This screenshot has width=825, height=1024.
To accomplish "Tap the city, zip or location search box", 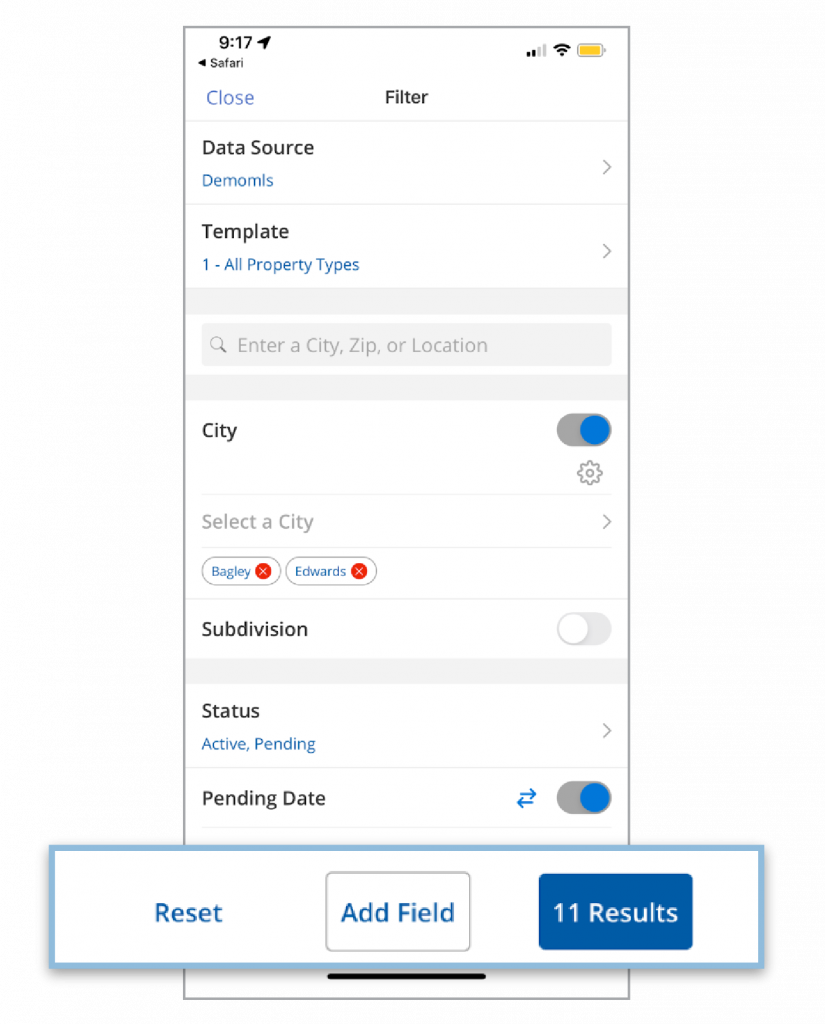I will click(x=406, y=345).
